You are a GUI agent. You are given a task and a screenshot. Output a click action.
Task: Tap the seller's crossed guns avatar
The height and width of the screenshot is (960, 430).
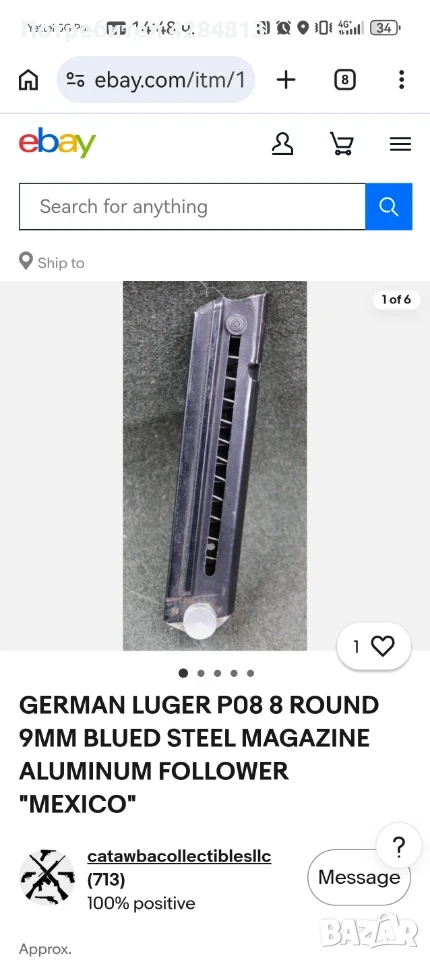pos(47,877)
